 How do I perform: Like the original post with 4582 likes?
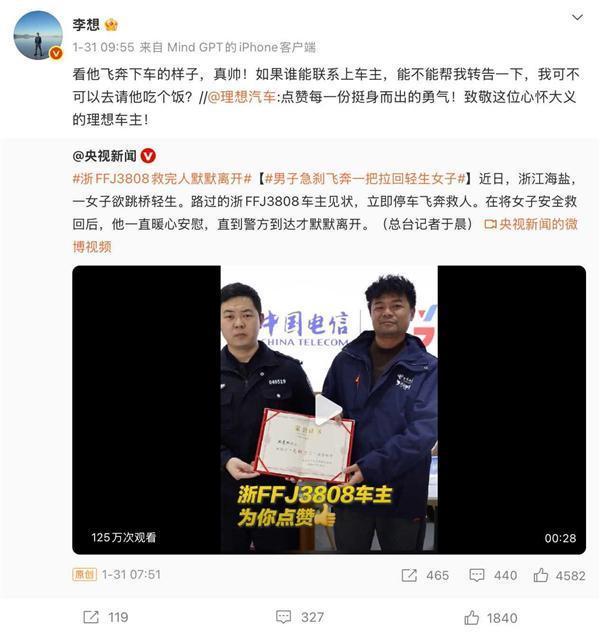pyautogui.click(x=559, y=575)
